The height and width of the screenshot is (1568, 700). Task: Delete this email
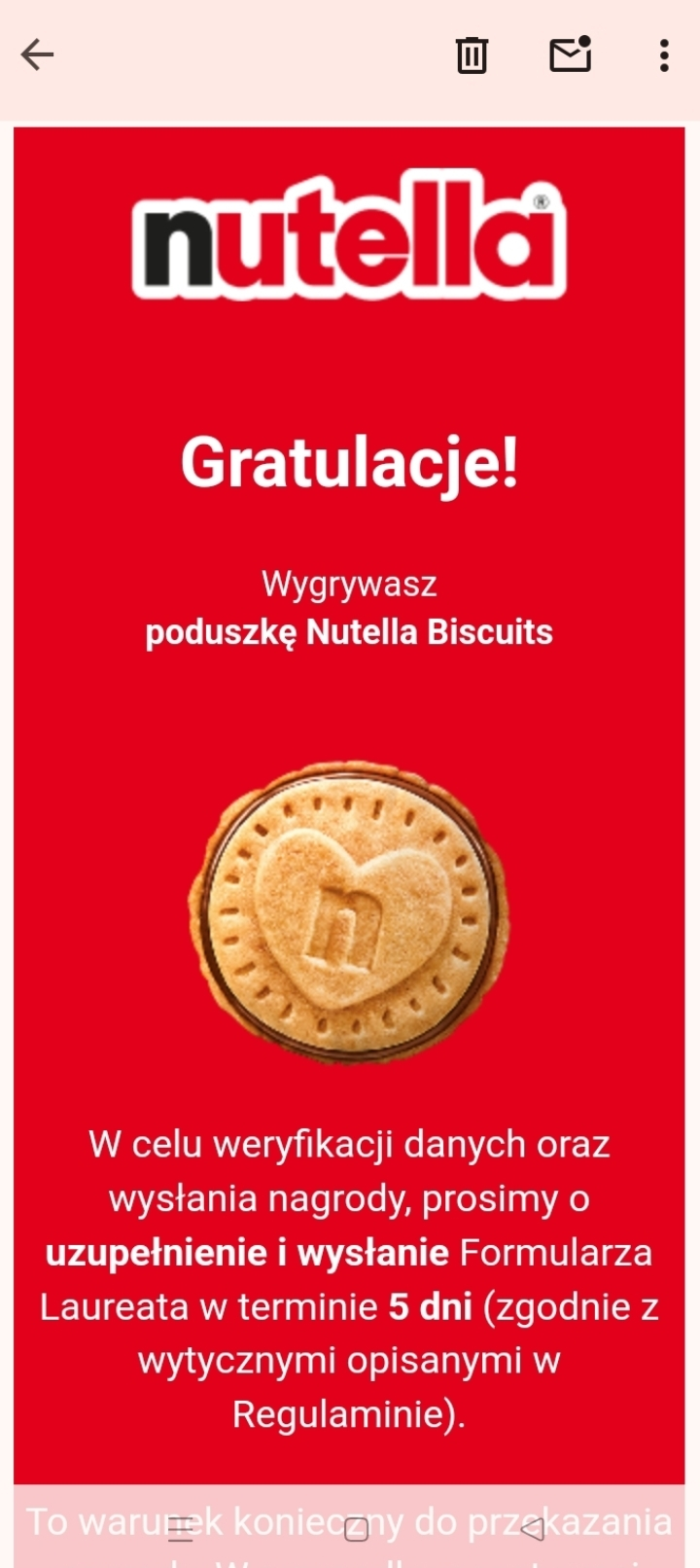coord(472,55)
